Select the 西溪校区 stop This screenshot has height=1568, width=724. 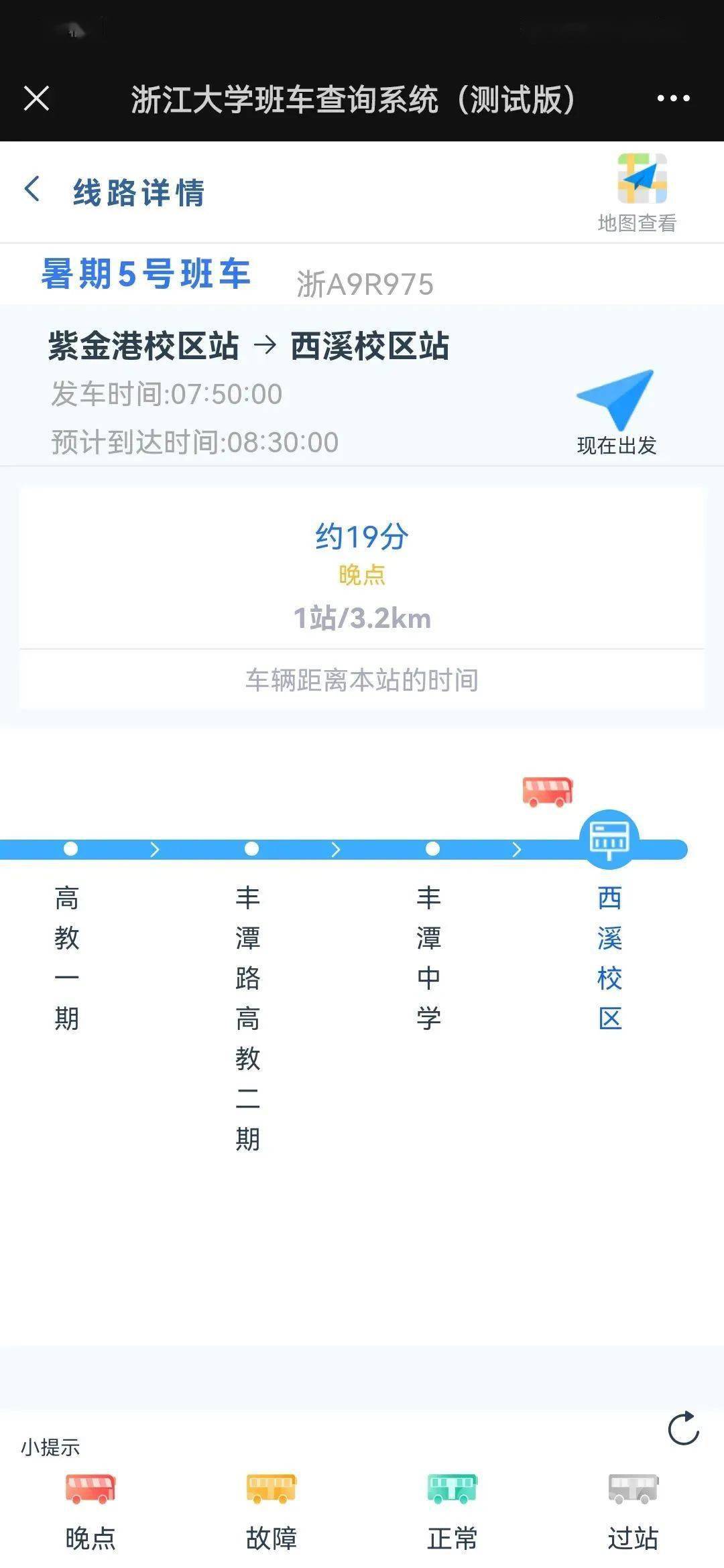click(610, 958)
